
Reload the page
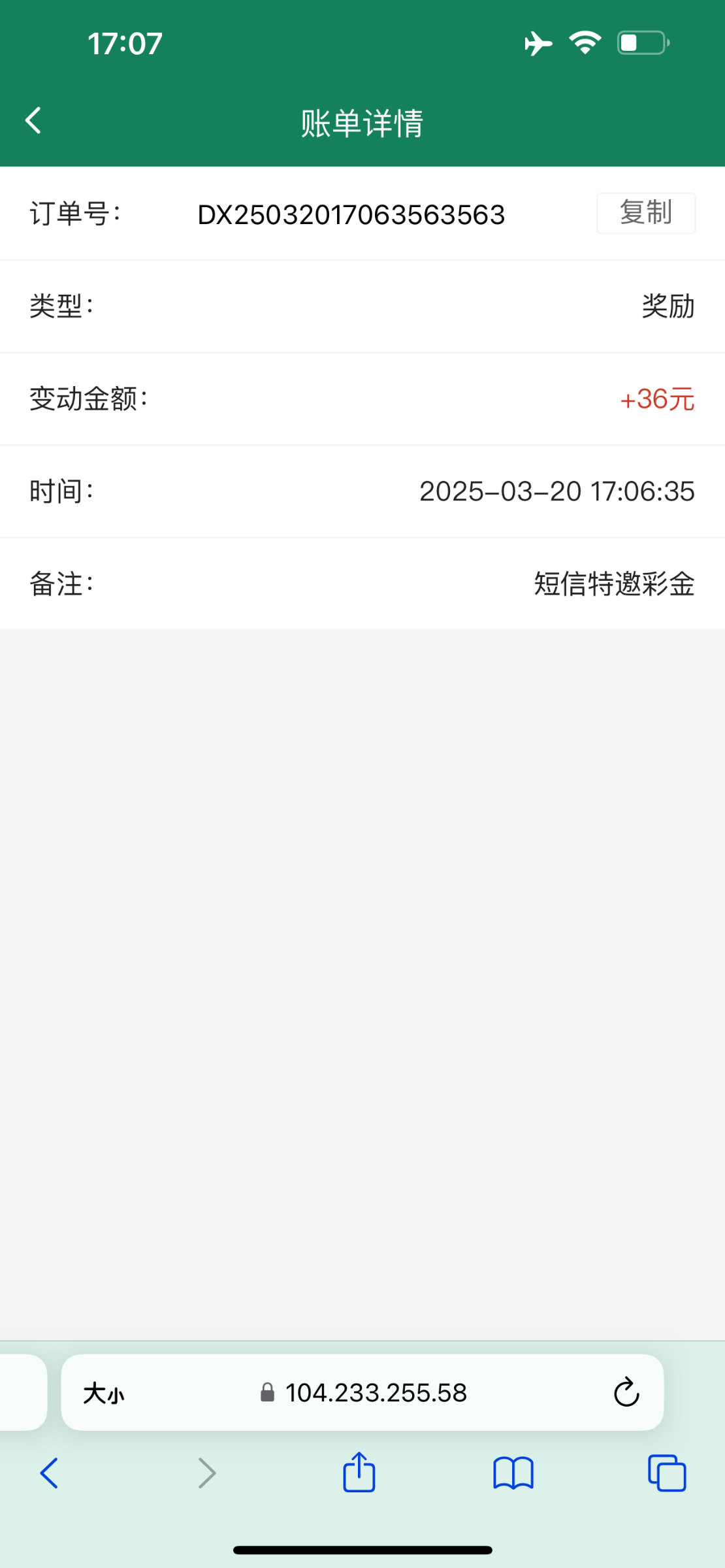click(x=626, y=1392)
